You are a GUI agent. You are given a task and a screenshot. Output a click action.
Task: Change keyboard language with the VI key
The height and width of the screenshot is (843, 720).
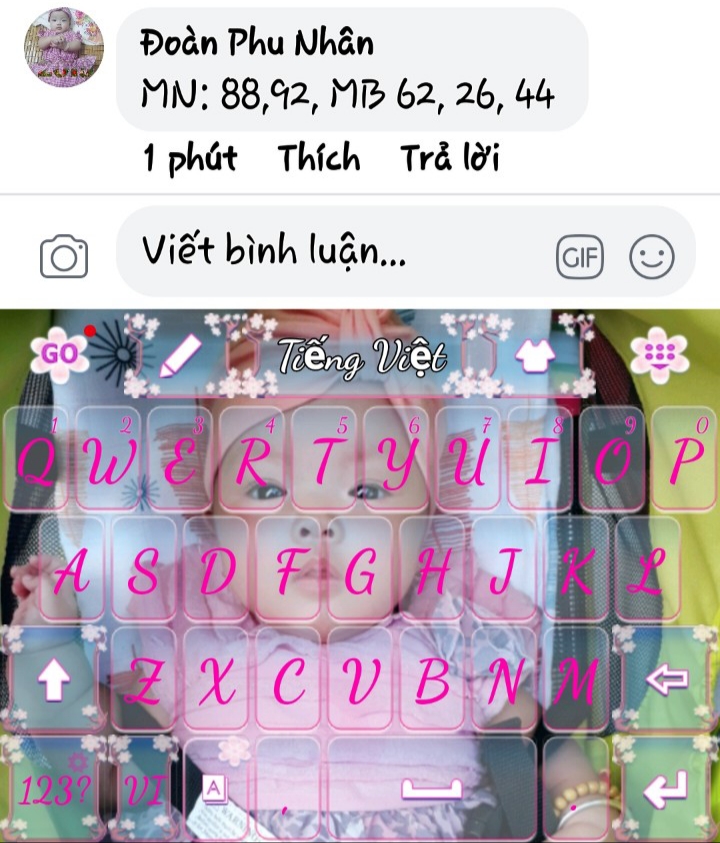pyautogui.click(x=138, y=791)
